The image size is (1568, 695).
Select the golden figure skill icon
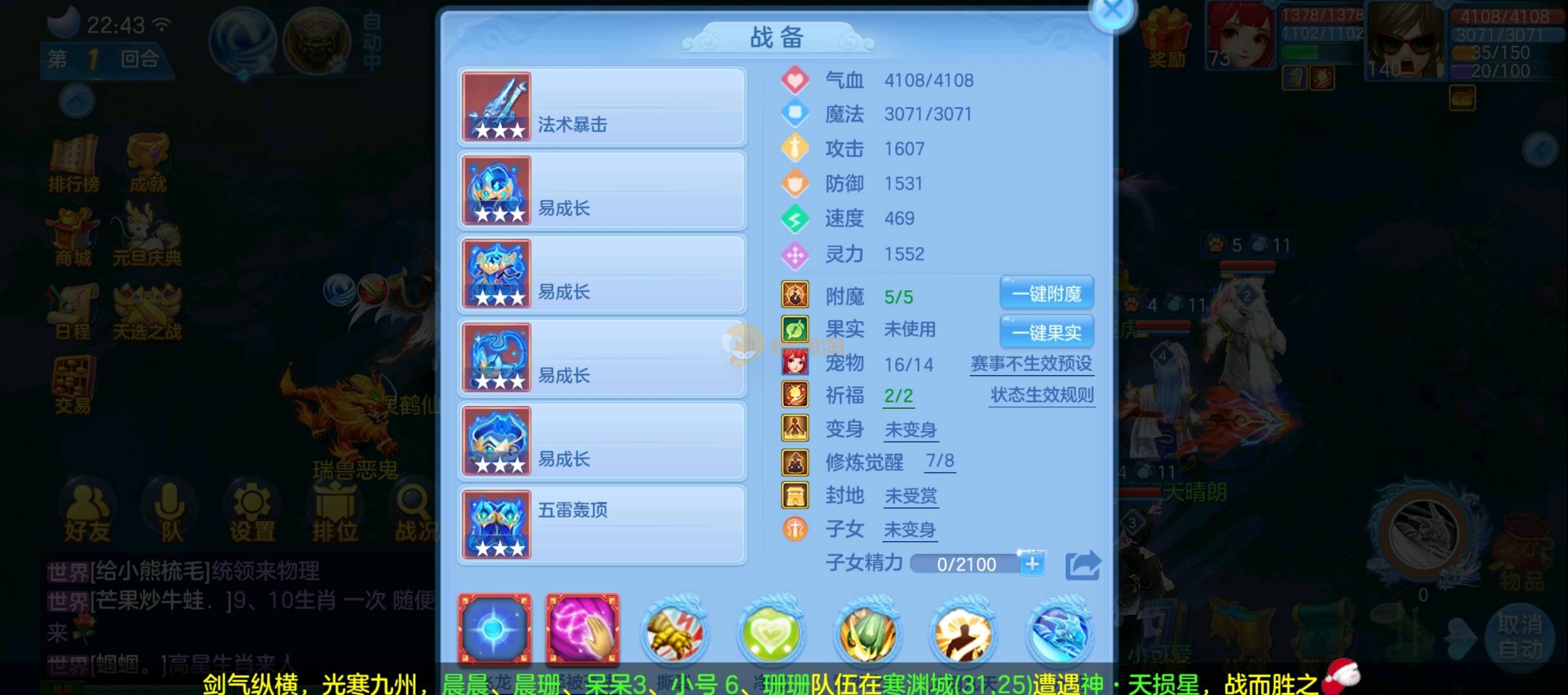coord(963,632)
